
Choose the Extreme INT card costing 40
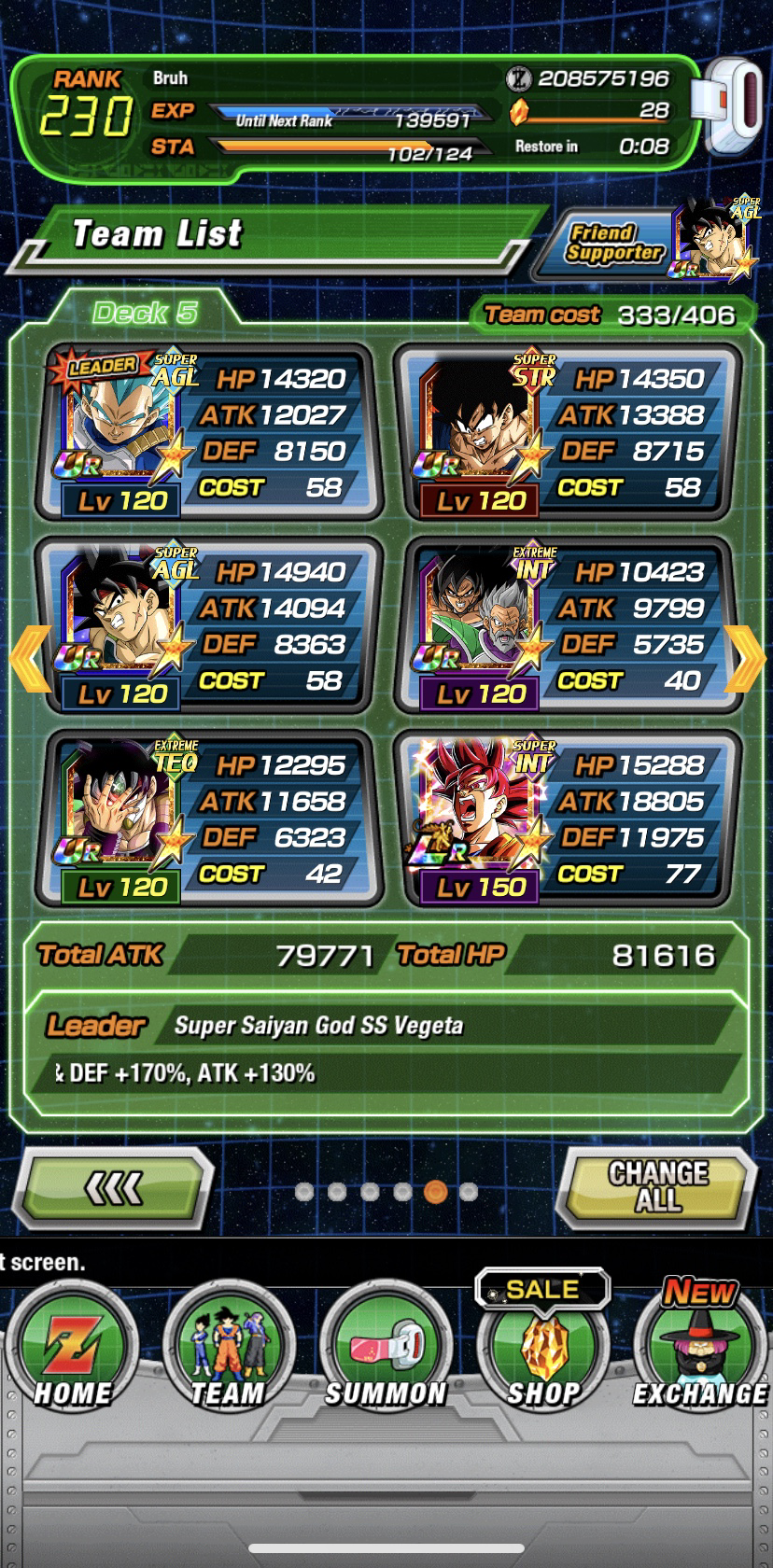click(568, 626)
